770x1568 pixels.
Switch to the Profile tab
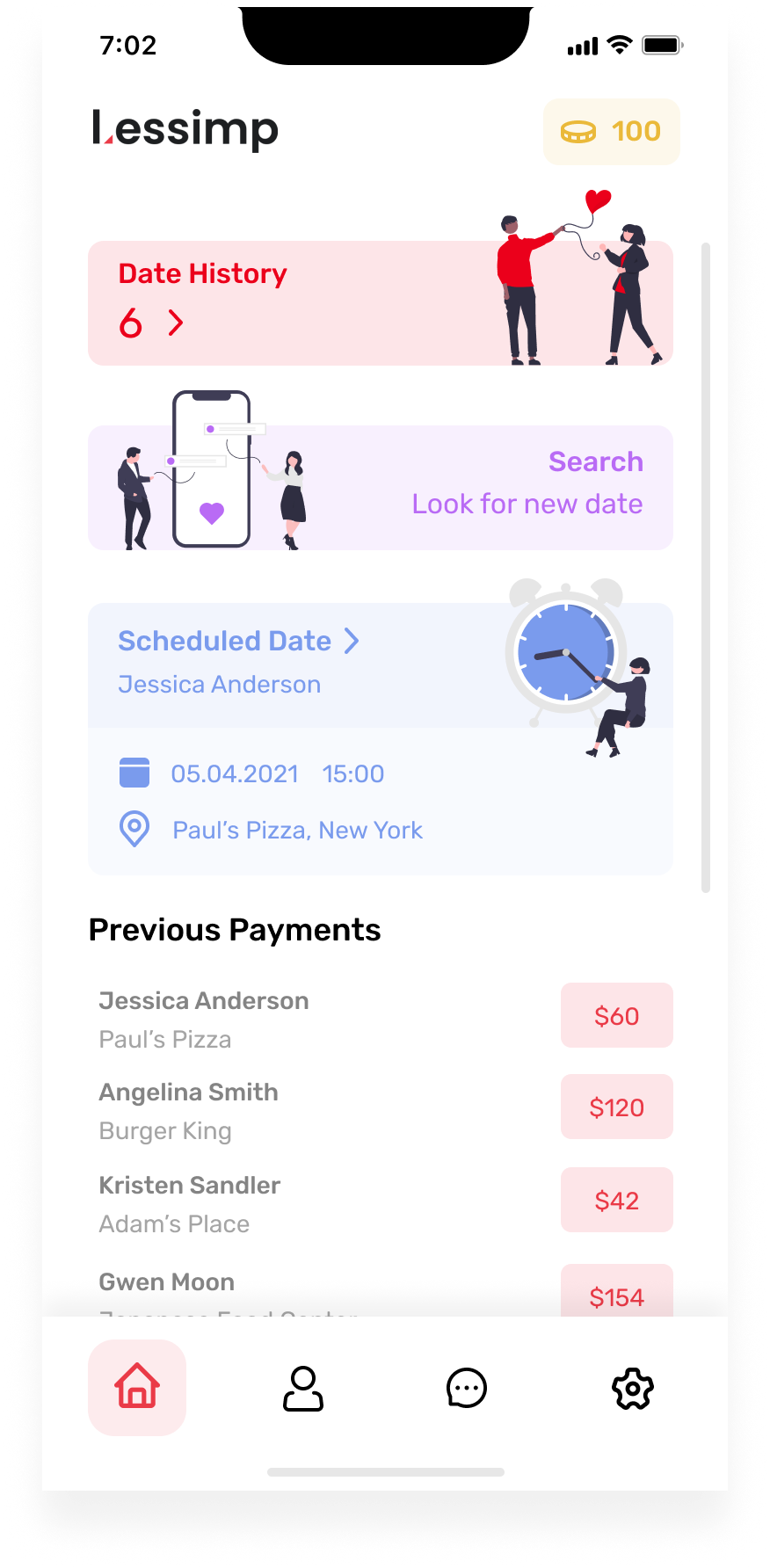303,1389
